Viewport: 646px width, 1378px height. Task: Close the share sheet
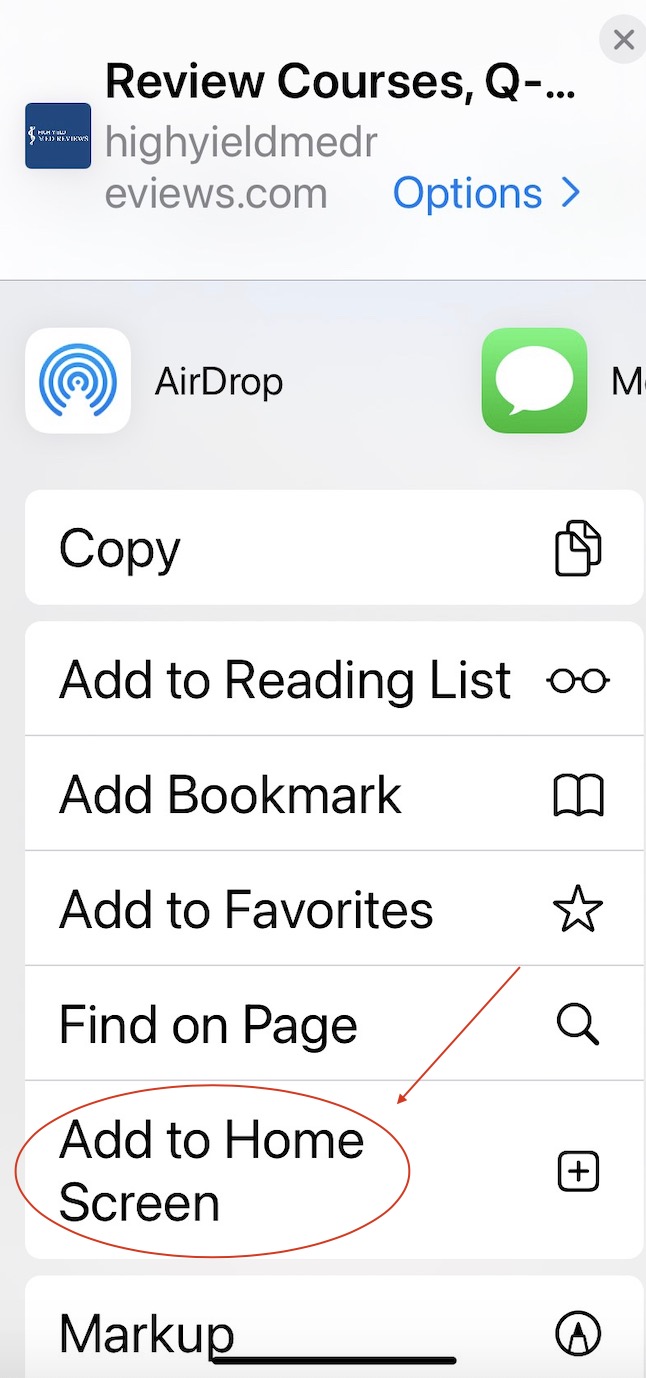(x=623, y=40)
